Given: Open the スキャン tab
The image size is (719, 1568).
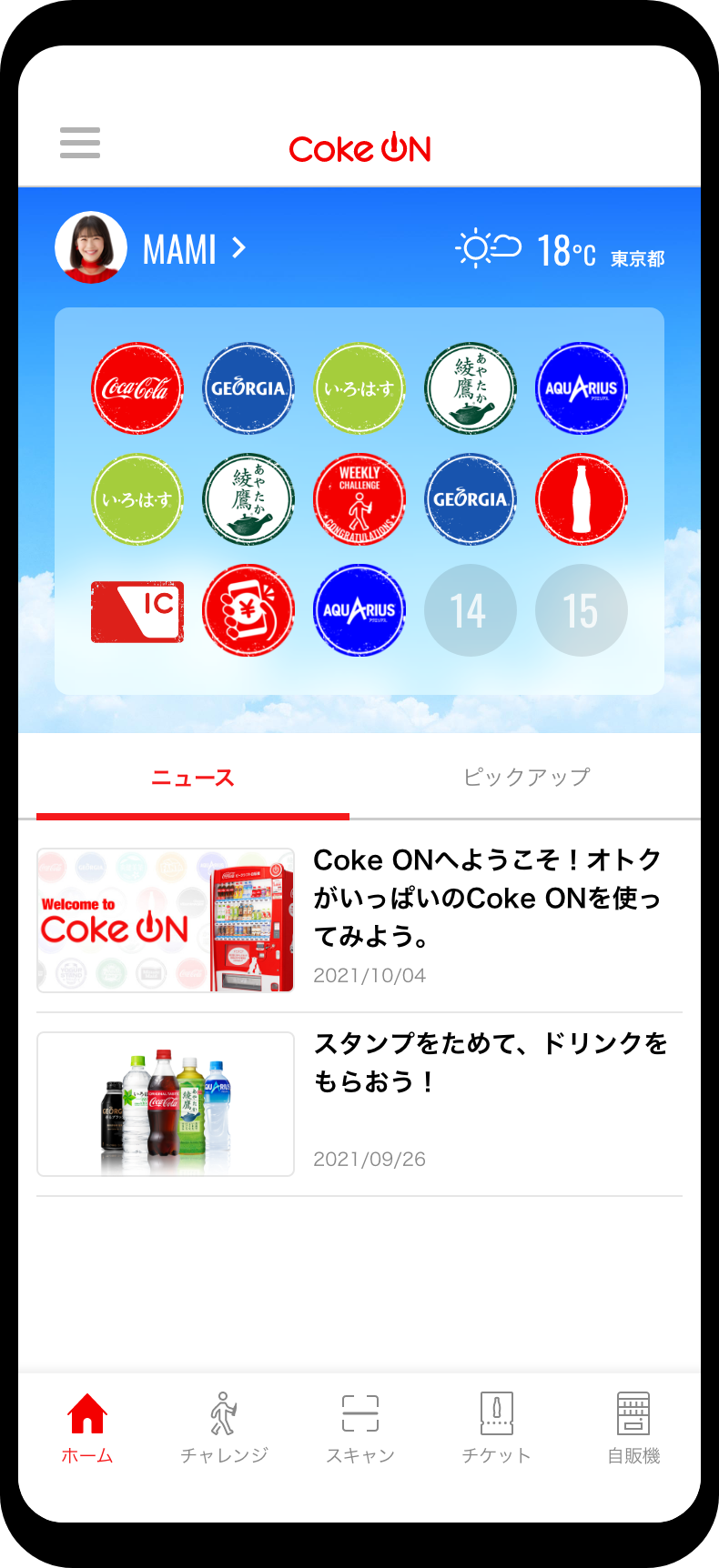Looking at the screenshot, I should point(360,1428).
